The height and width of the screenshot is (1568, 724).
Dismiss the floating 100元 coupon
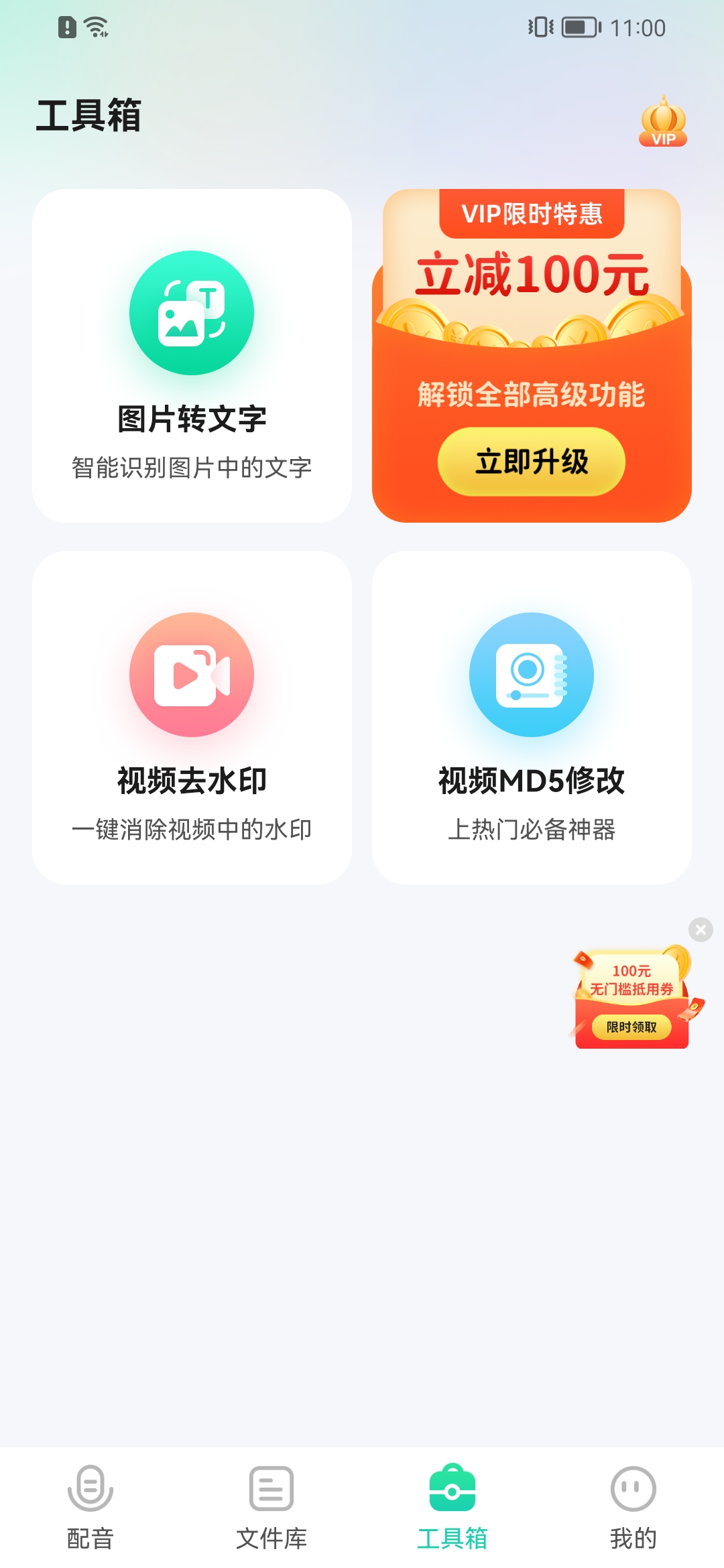click(x=701, y=929)
